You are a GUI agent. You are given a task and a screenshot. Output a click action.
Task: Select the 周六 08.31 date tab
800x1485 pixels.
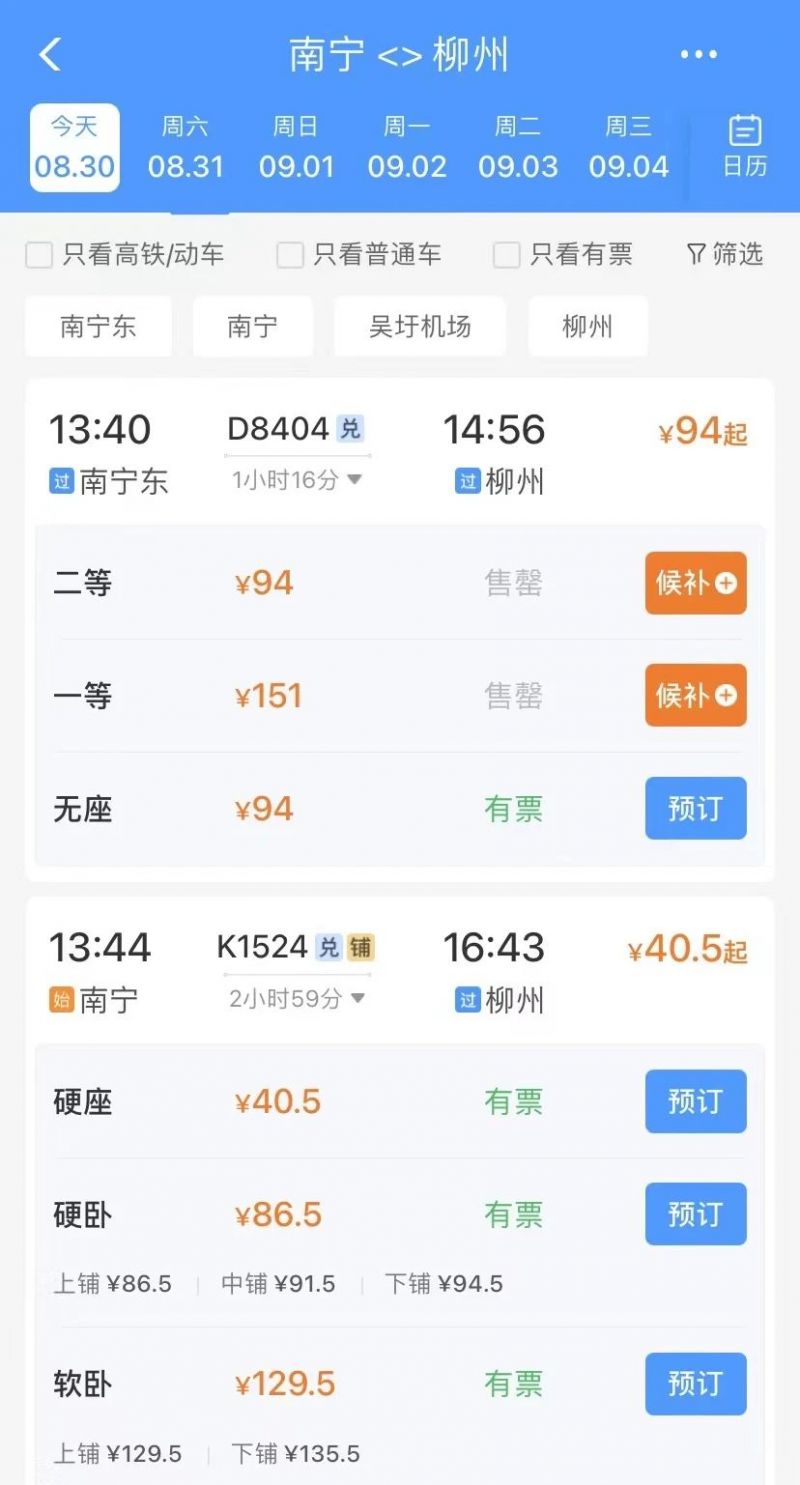click(186, 147)
